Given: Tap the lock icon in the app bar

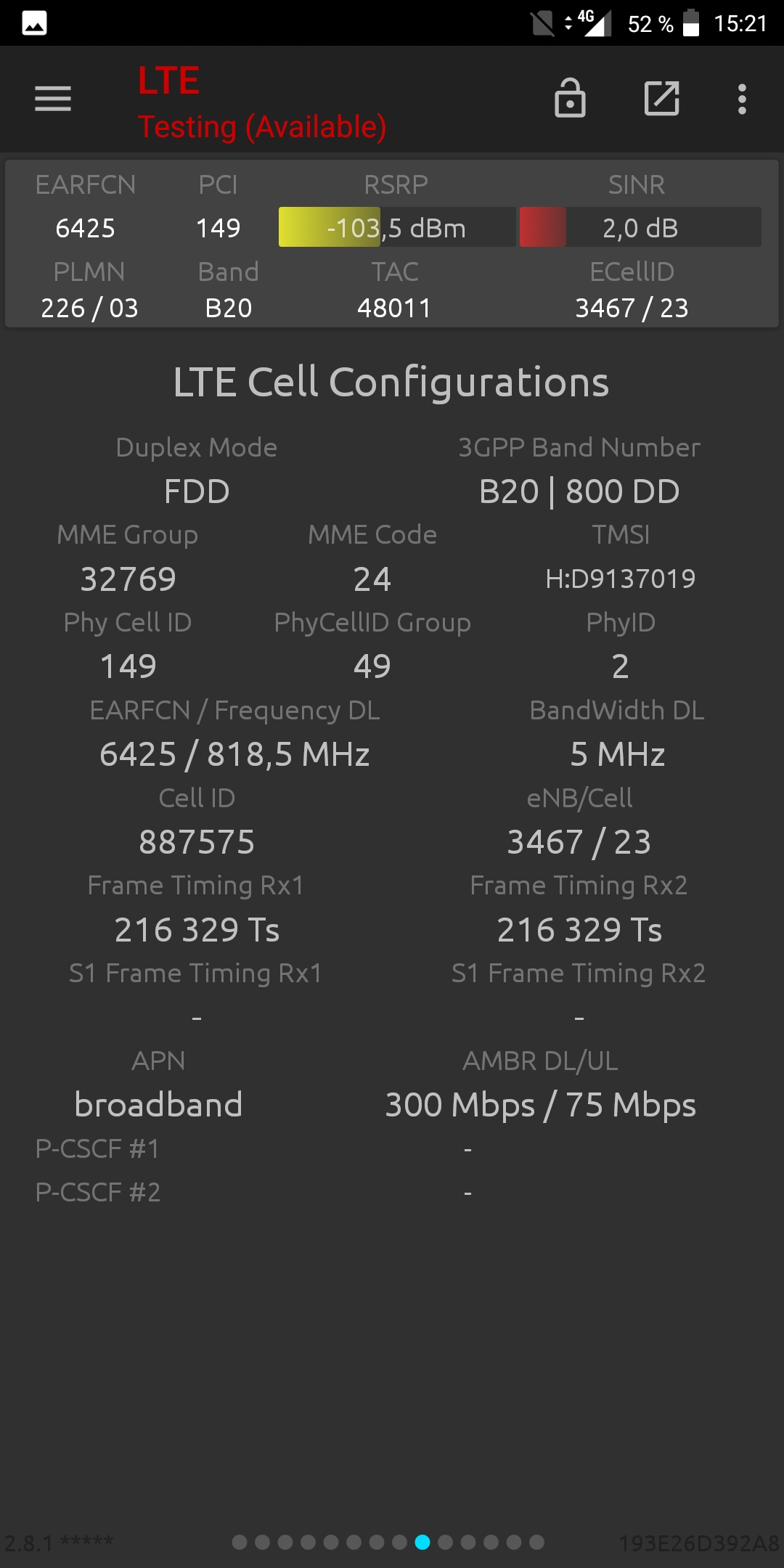Looking at the screenshot, I should (x=570, y=98).
